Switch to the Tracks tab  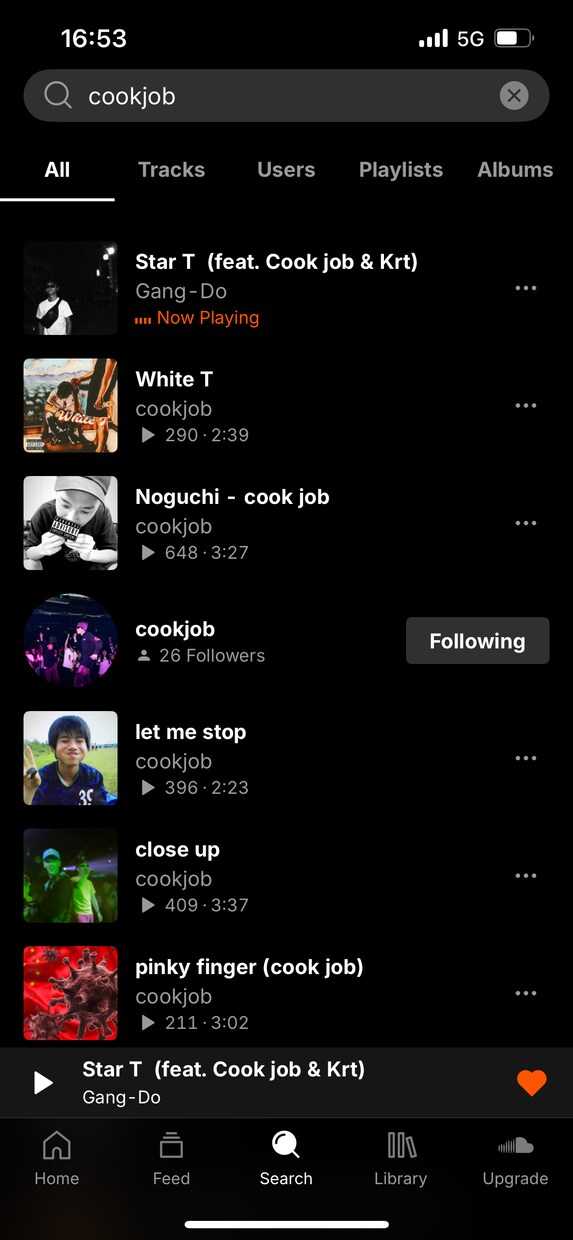coord(171,170)
